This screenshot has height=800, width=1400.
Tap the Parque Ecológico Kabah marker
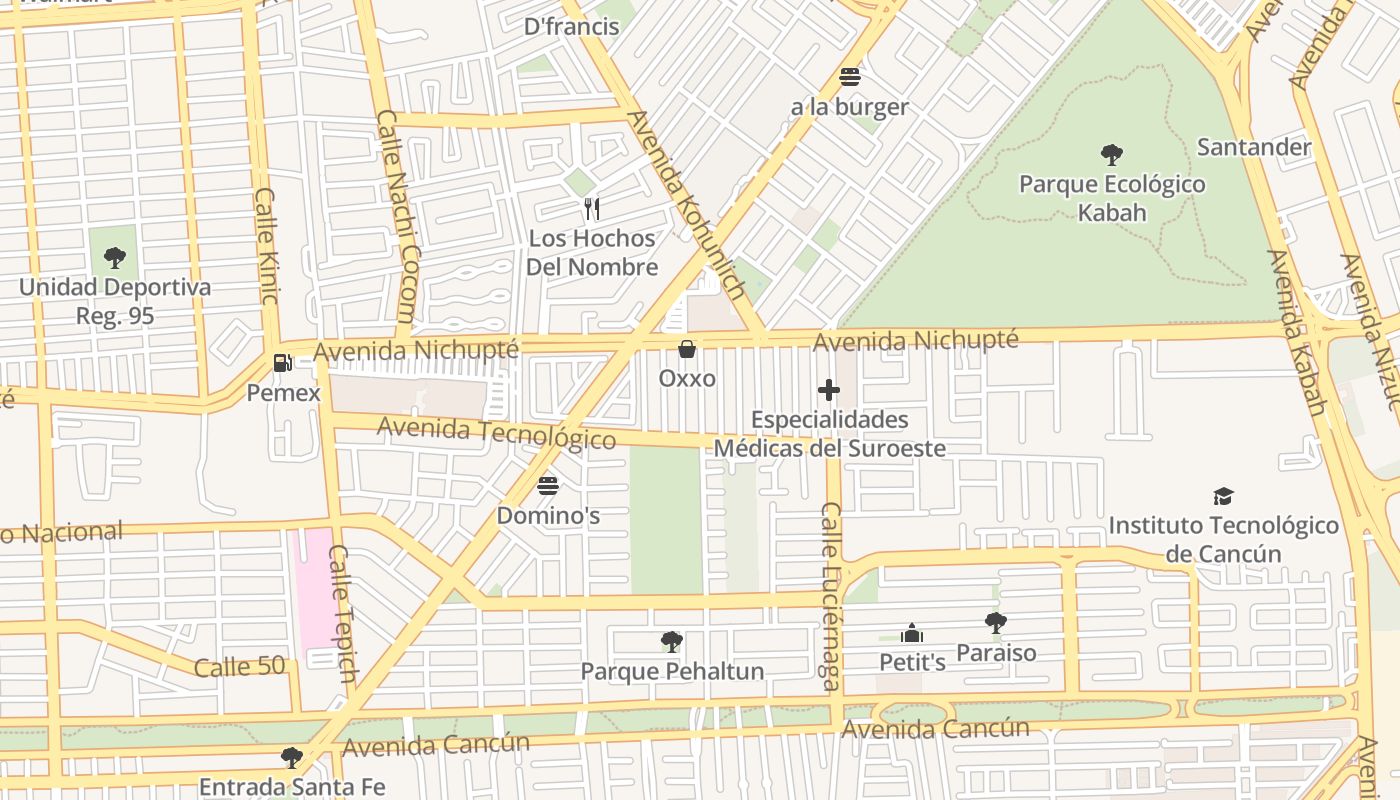(1111, 155)
